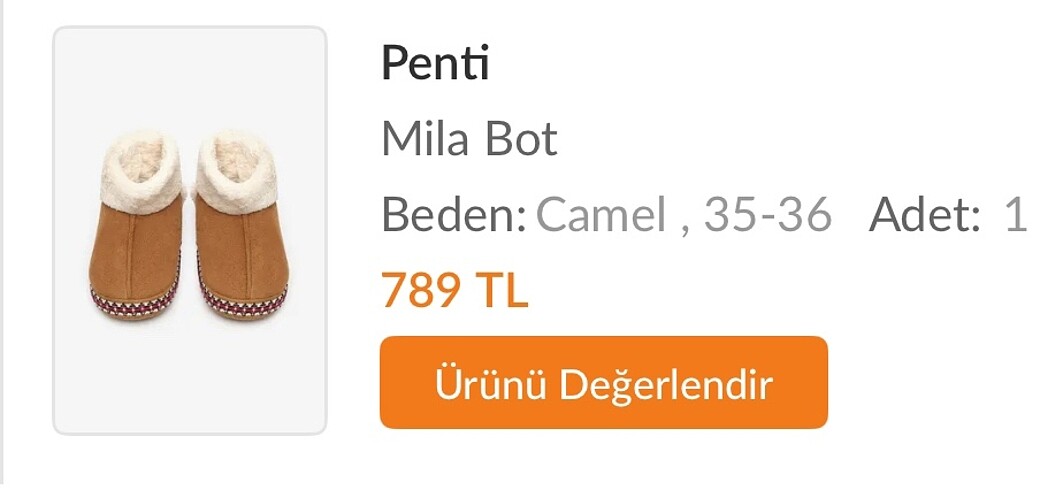Open the Penti Mila Bot product image
The height and width of the screenshot is (490, 1063).
click(190, 231)
